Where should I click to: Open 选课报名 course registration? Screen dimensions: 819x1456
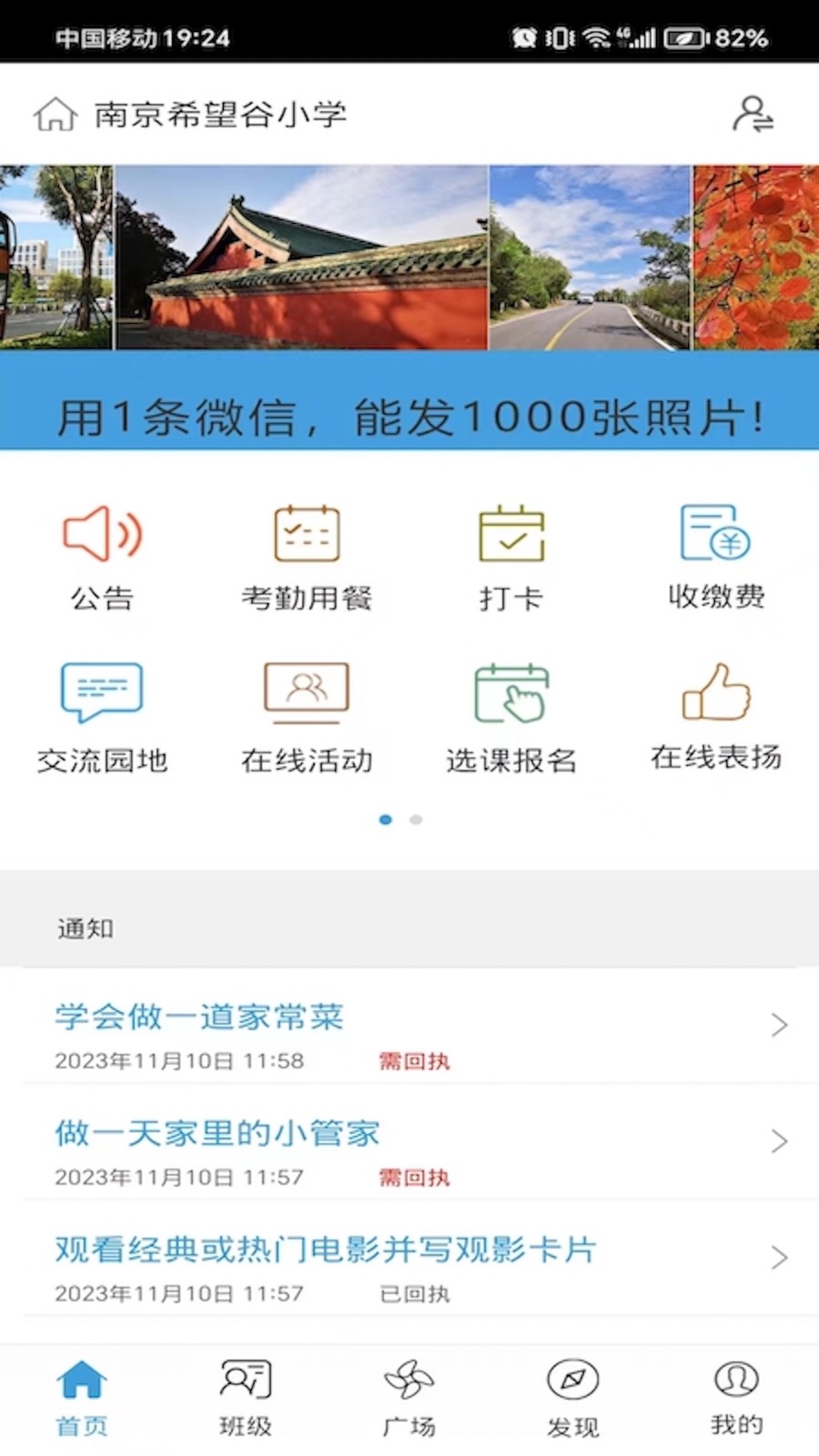[x=511, y=719]
